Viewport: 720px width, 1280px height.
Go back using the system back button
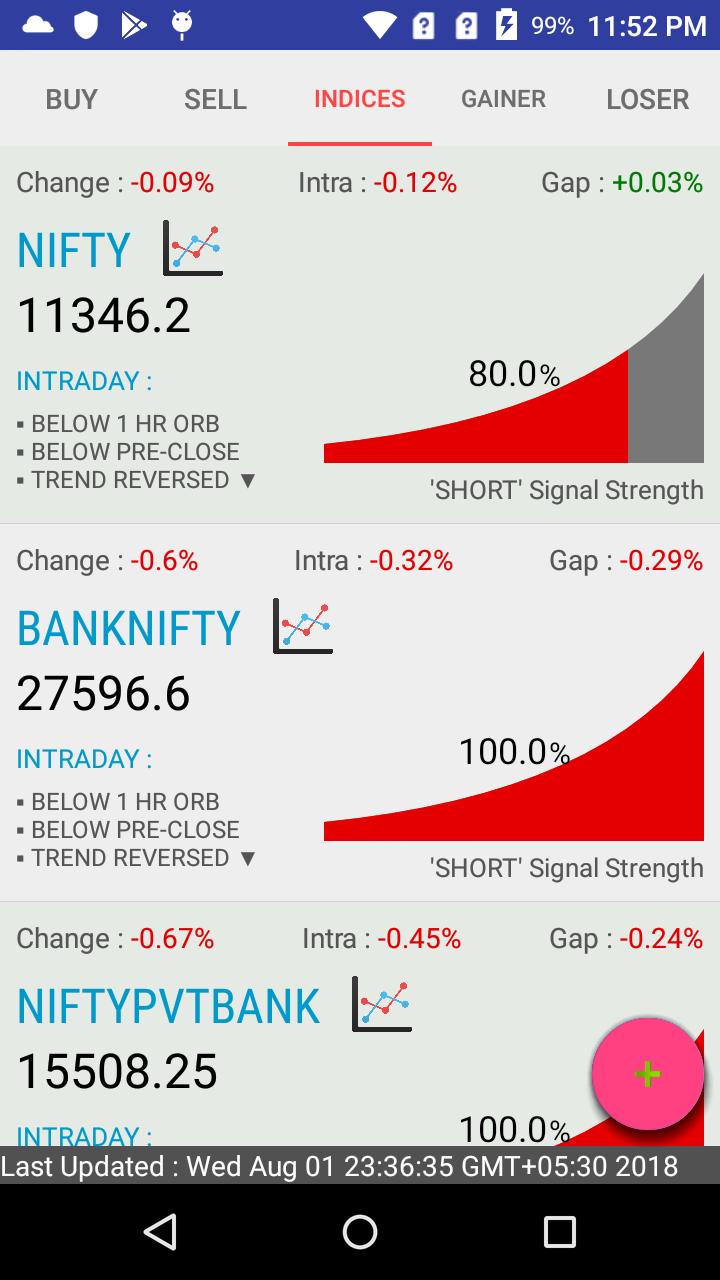[x=160, y=1232]
